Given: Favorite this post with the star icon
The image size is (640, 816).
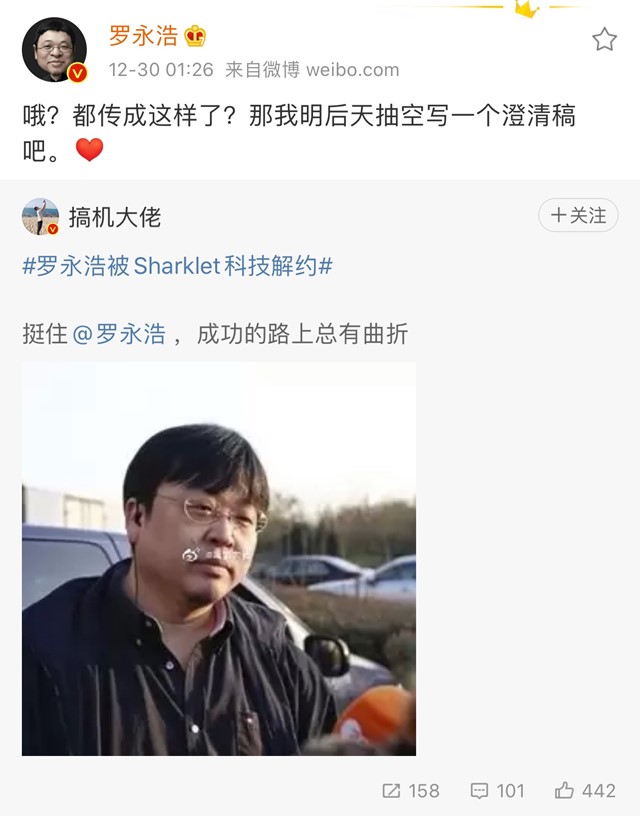Looking at the screenshot, I should coord(604,39).
